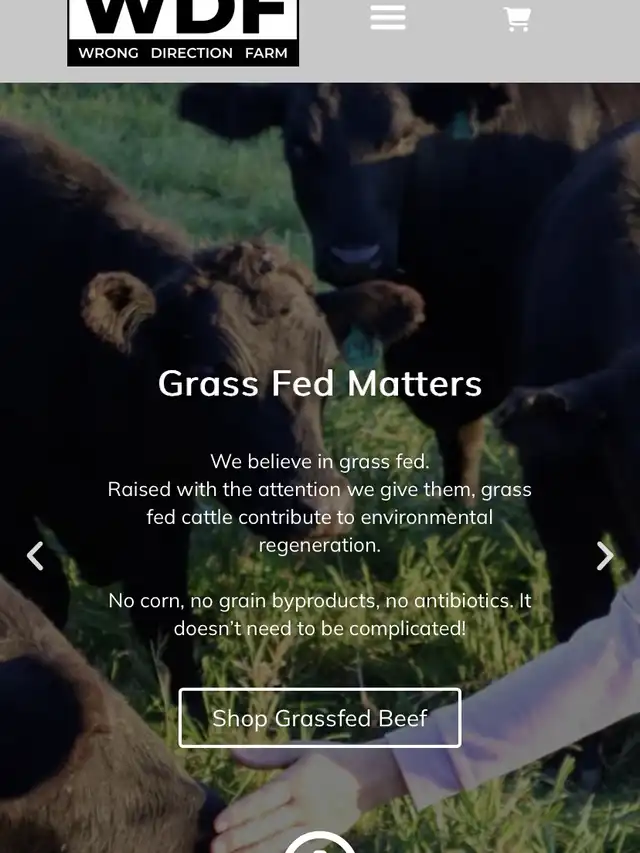This screenshot has width=640, height=853.
Task: Go to the previous slide
Action: [x=35, y=556]
